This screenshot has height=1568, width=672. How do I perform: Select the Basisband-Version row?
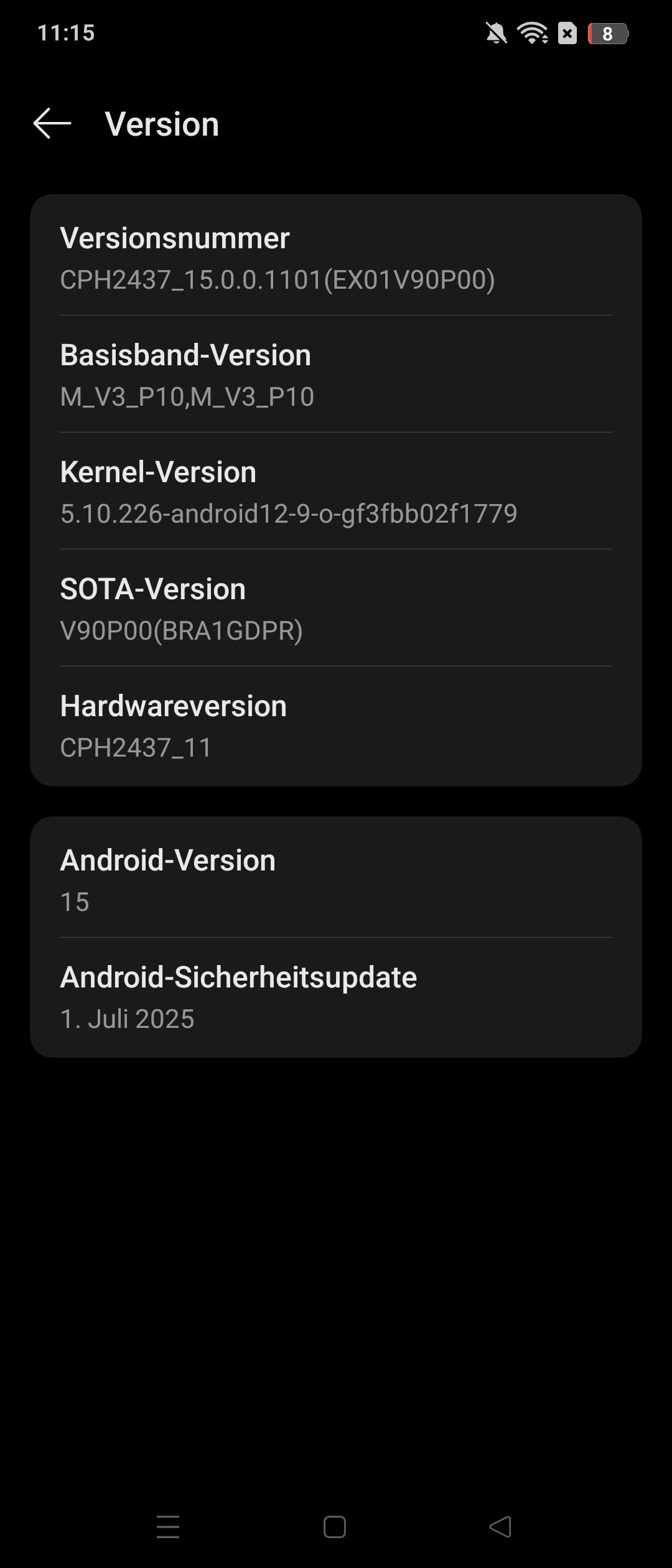[x=185, y=355]
